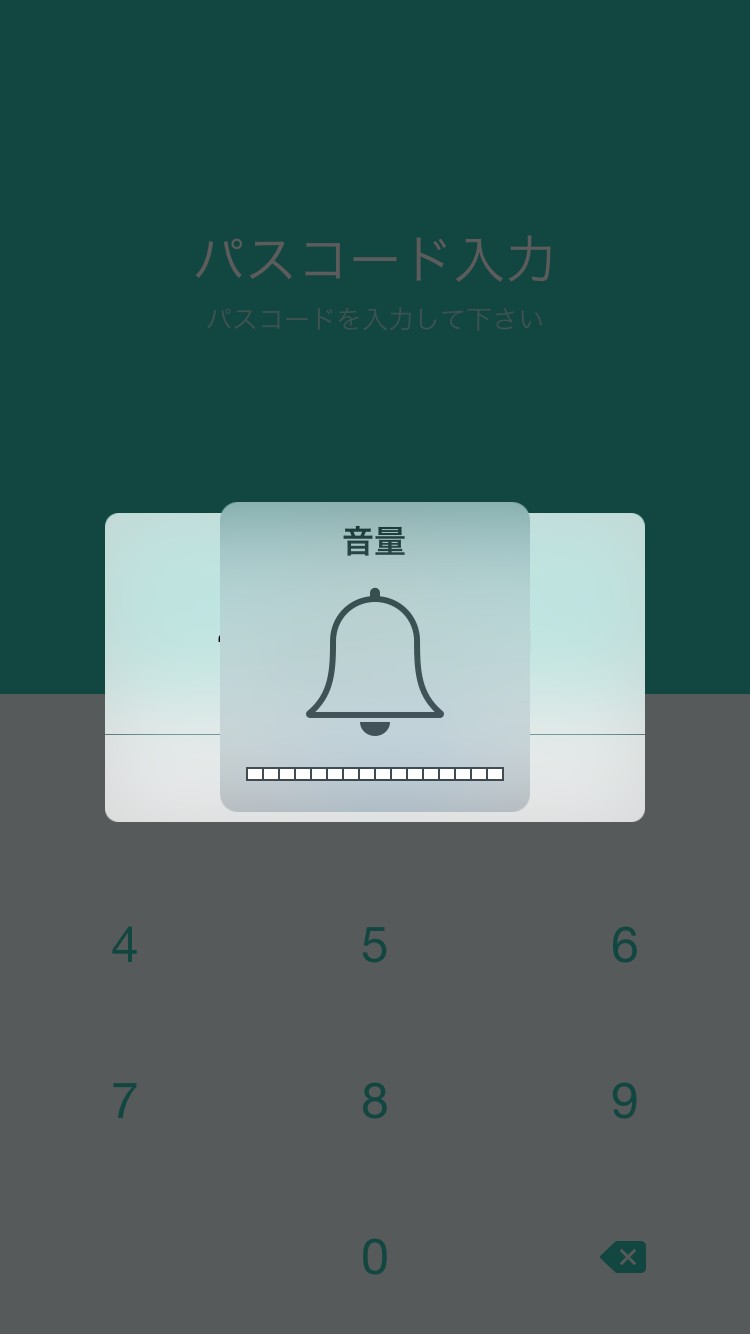Click the bell icon in the volume popup
This screenshot has width=750, height=1334.
coord(374,660)
